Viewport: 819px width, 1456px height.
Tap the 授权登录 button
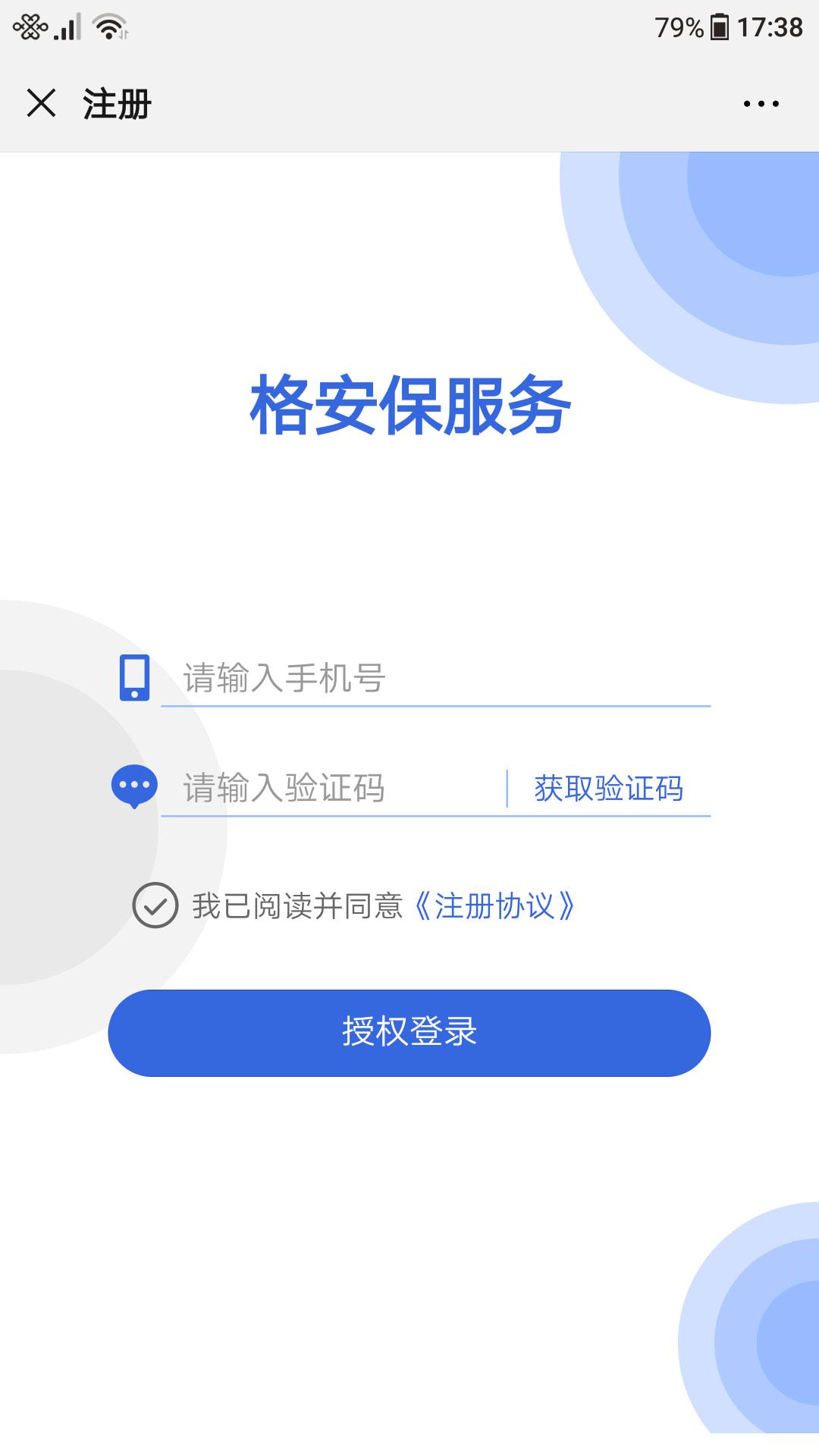click(x=409, y=1033)
